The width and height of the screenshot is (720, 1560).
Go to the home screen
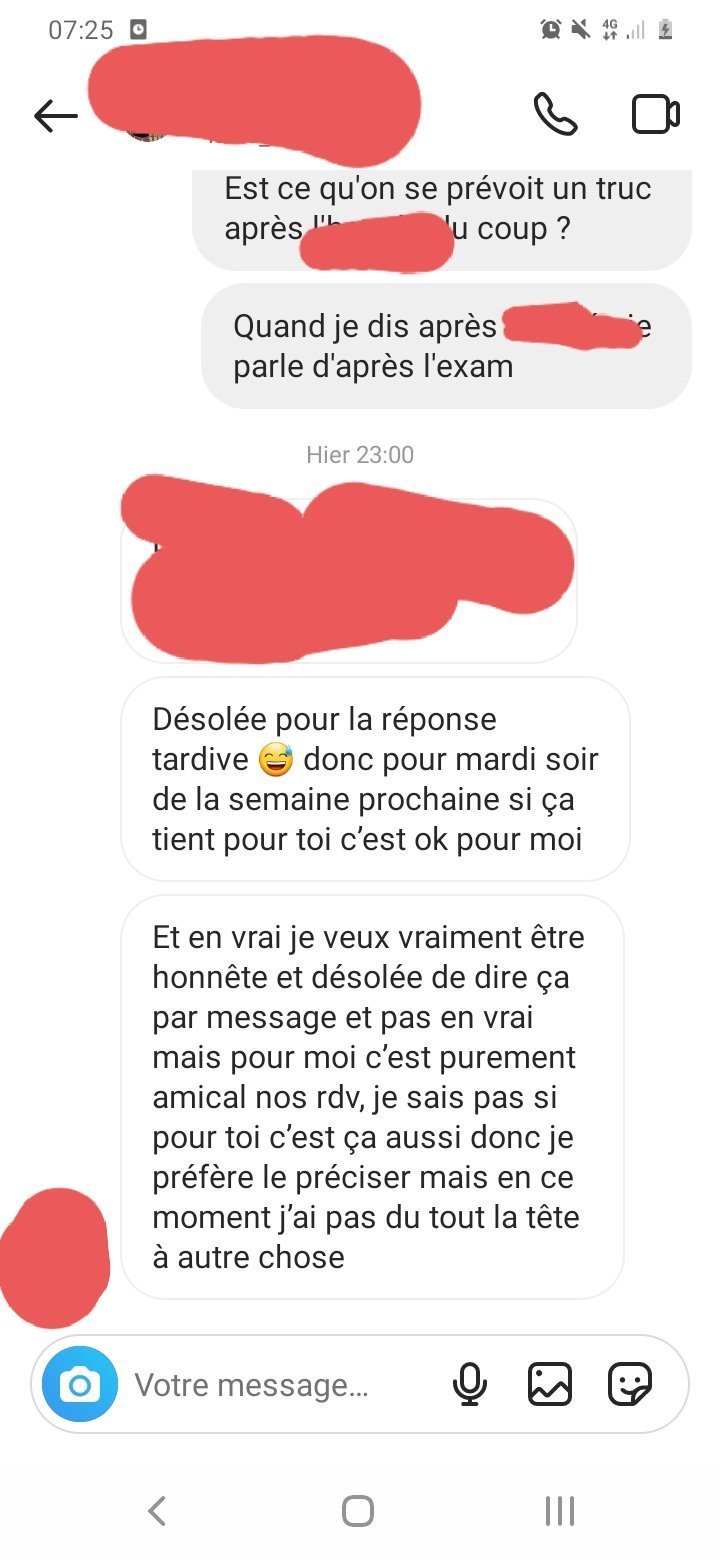click(x=358, y=1510)
